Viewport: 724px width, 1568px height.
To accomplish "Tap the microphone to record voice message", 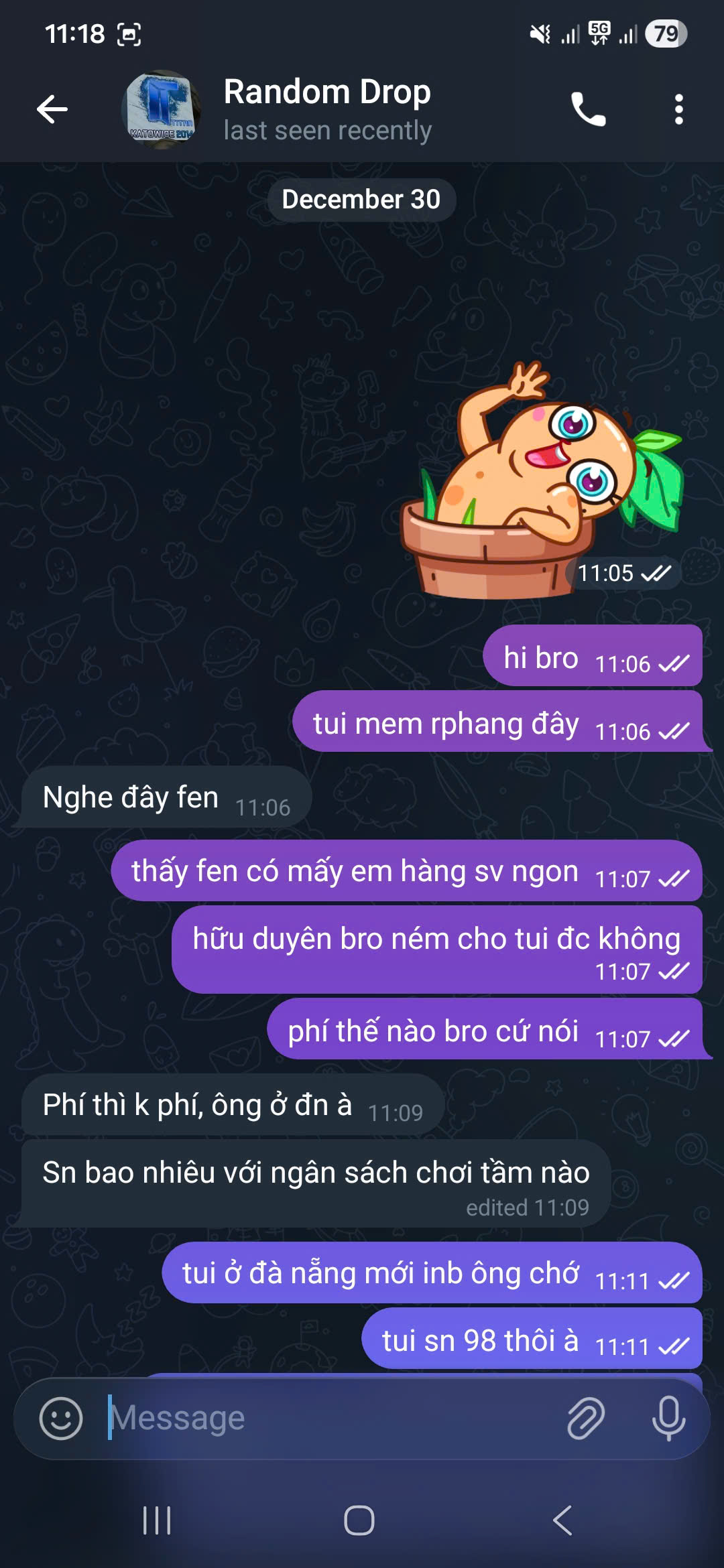I will (668, 1418).
